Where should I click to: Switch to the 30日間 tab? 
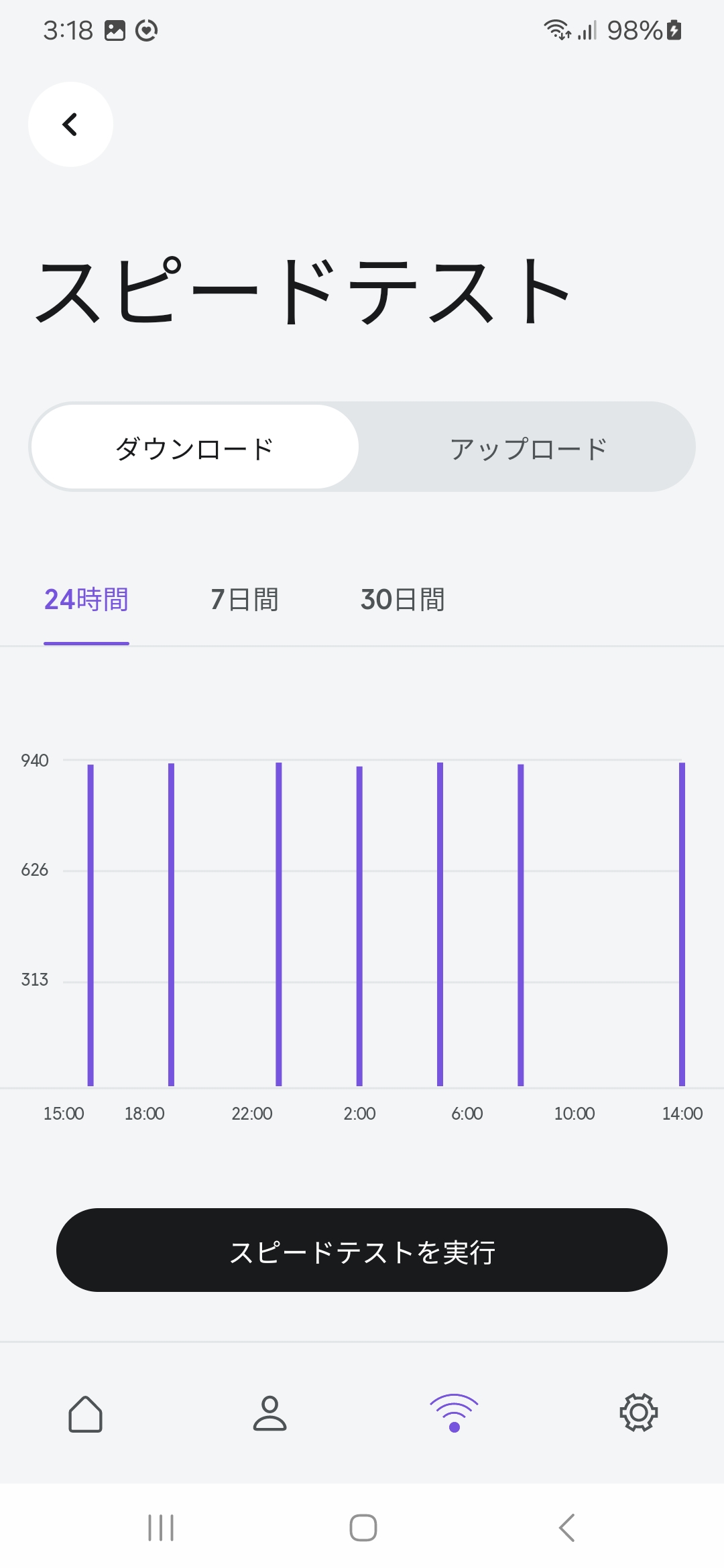(x=403, y=600)
